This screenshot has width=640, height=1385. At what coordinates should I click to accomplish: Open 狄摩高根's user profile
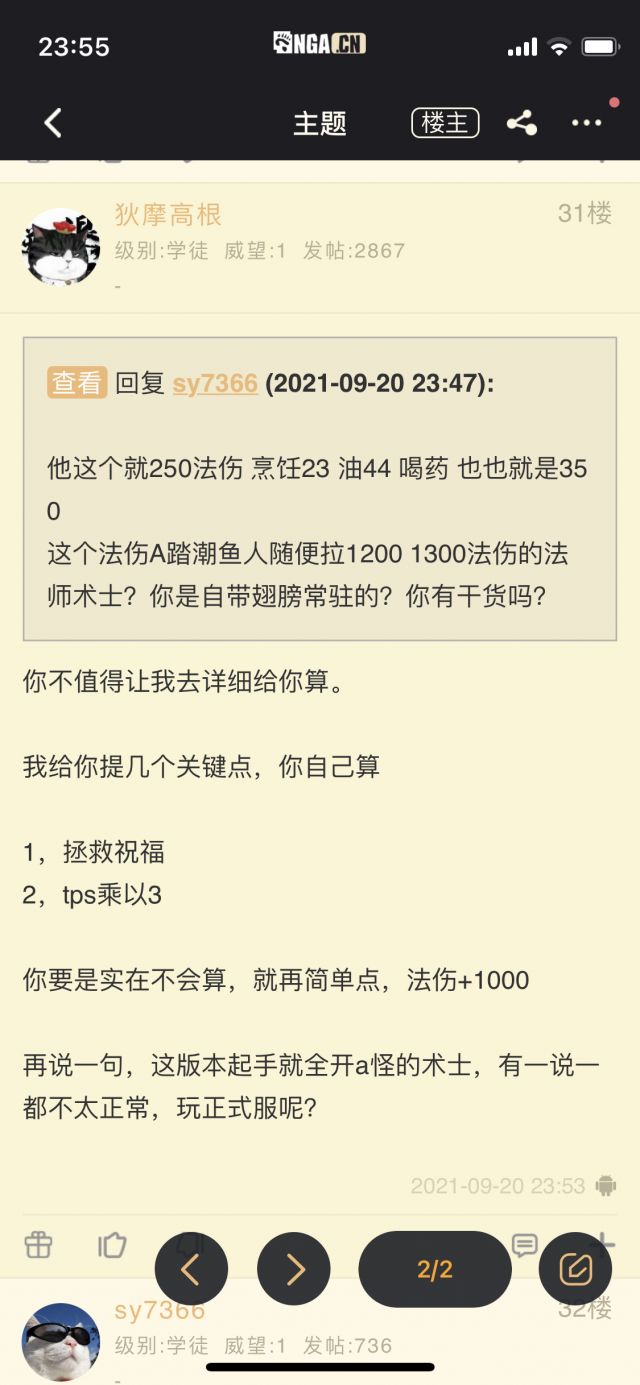point(168,214)
